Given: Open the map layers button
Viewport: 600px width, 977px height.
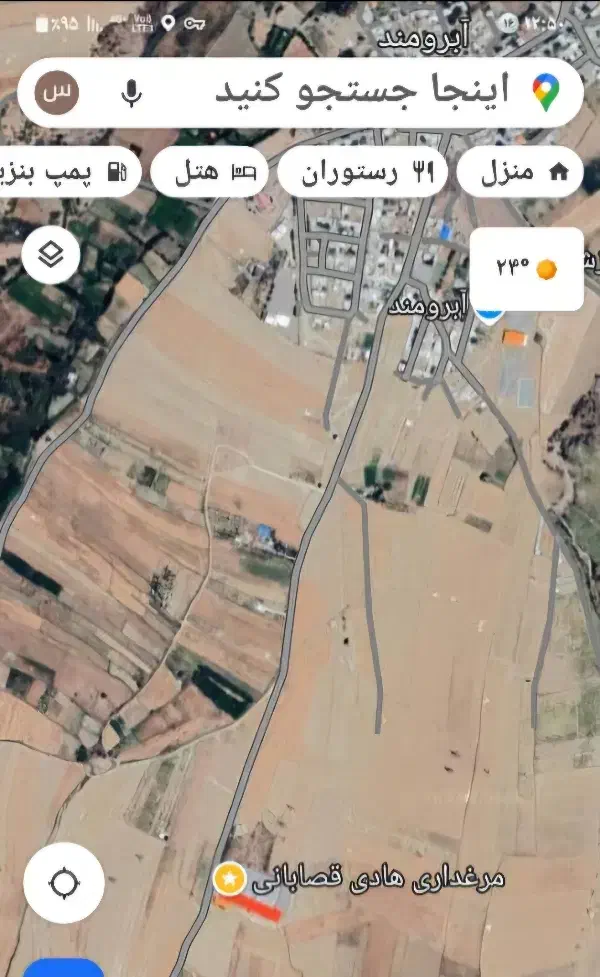Looking at the screenshot, I should coord(50,254).
